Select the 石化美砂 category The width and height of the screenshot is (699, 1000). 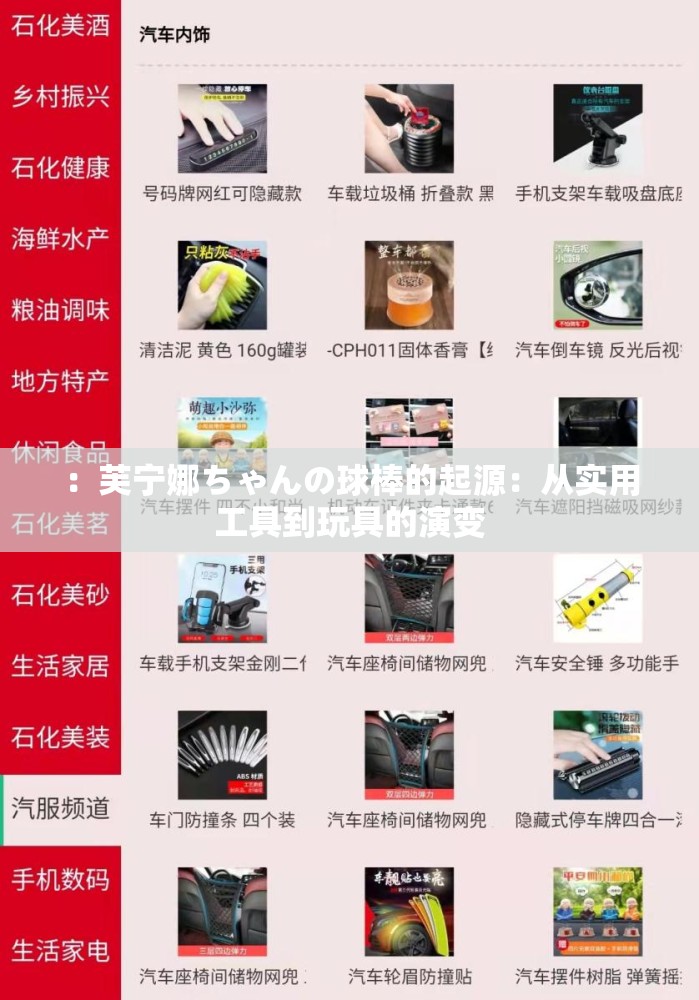[x=60, y=596]
